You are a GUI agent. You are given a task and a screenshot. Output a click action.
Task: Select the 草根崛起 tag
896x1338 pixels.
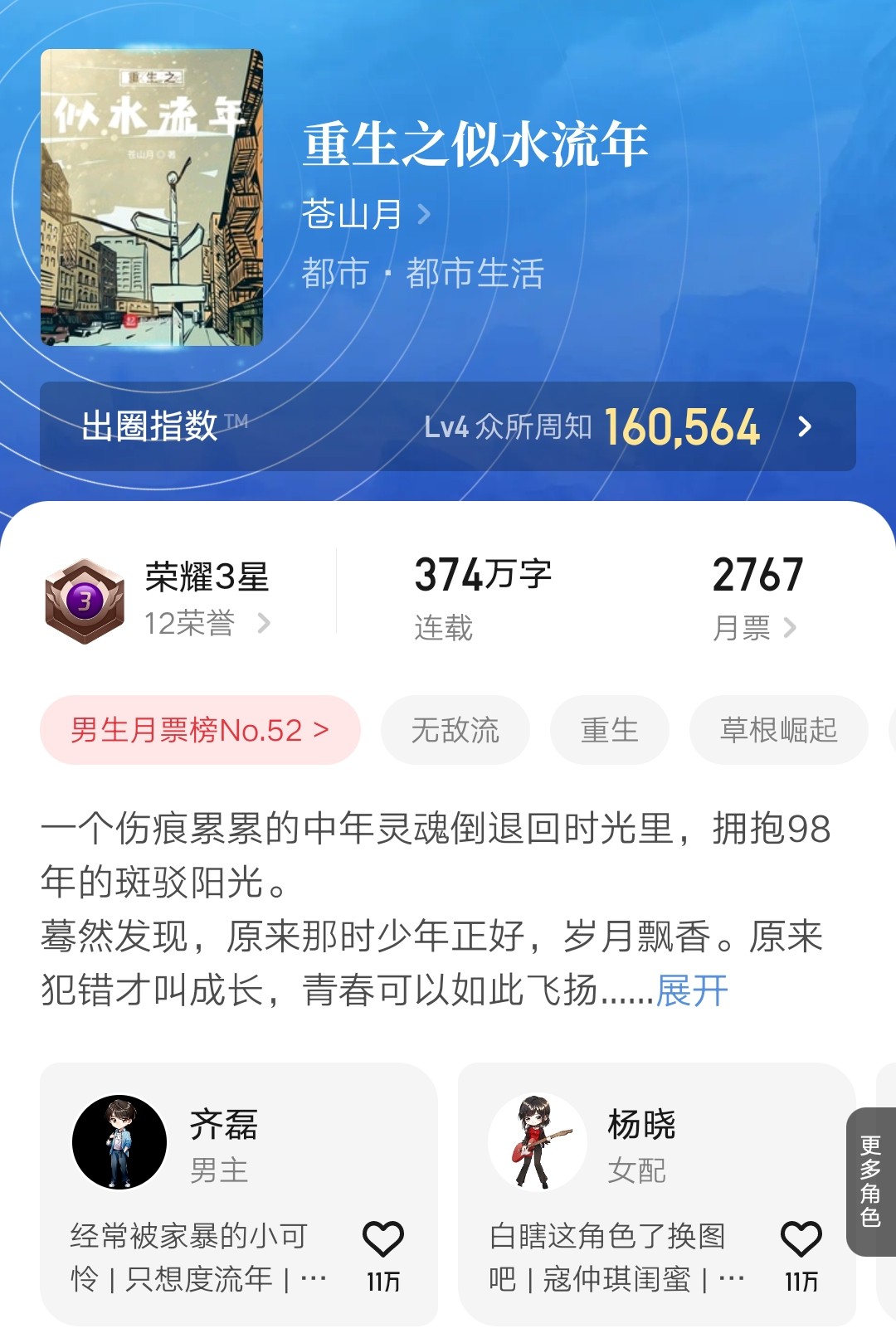click(x=778, y=730)
